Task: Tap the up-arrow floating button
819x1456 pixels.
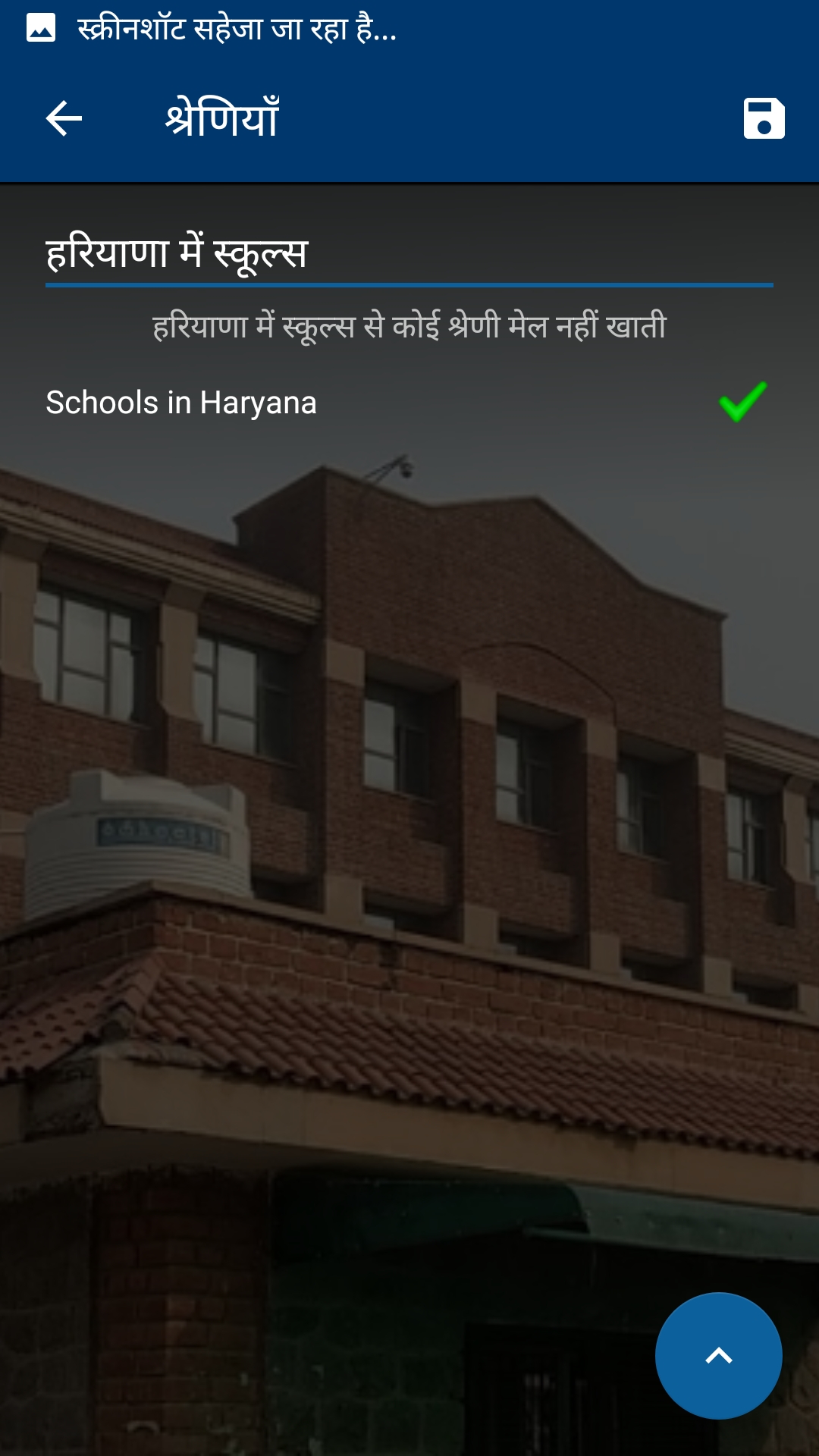Action: pos(718,1355)
